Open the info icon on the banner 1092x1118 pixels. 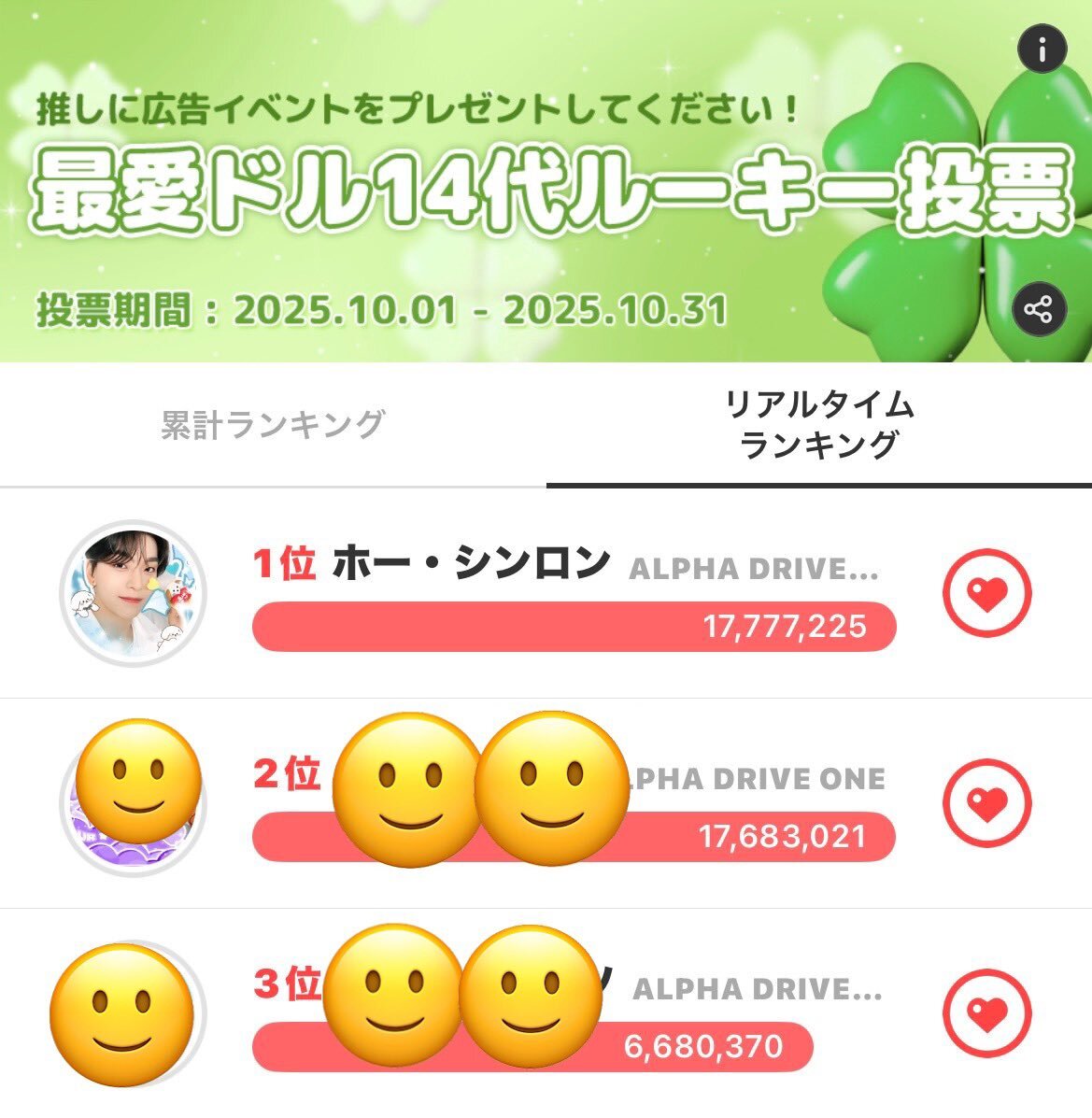pos(1042,48)
